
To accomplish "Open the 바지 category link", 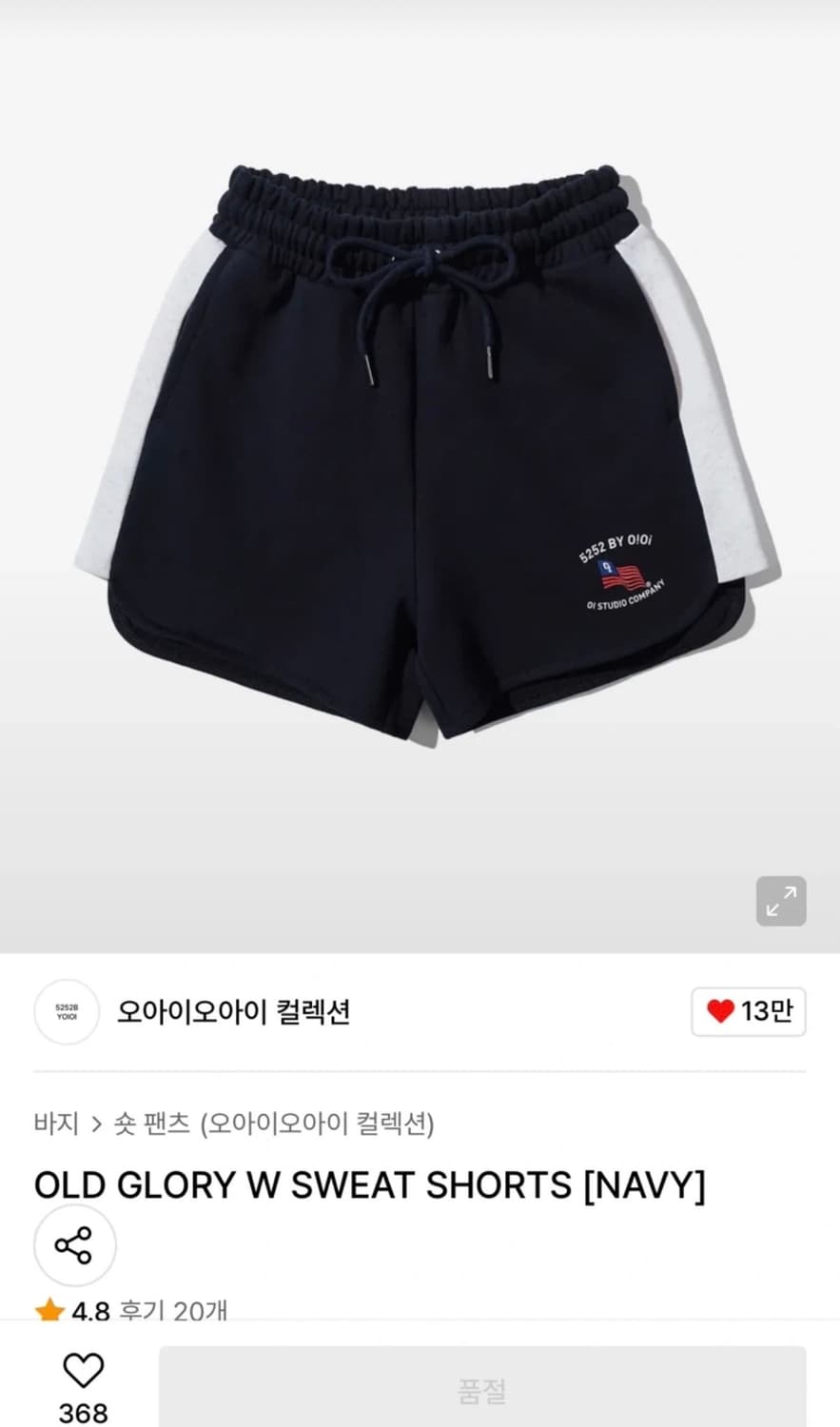I will 56,1124.
